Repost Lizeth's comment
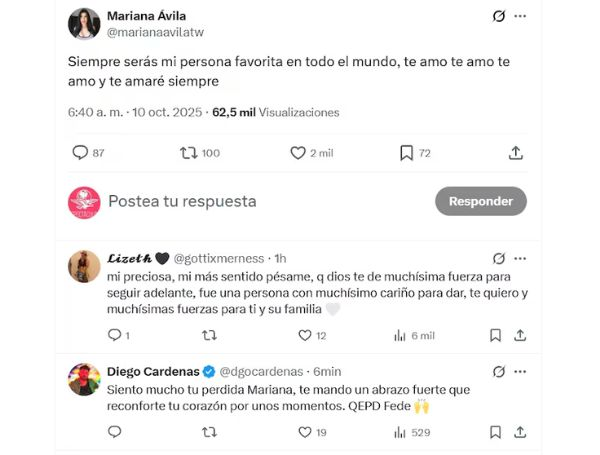 [x=210, y=336]
